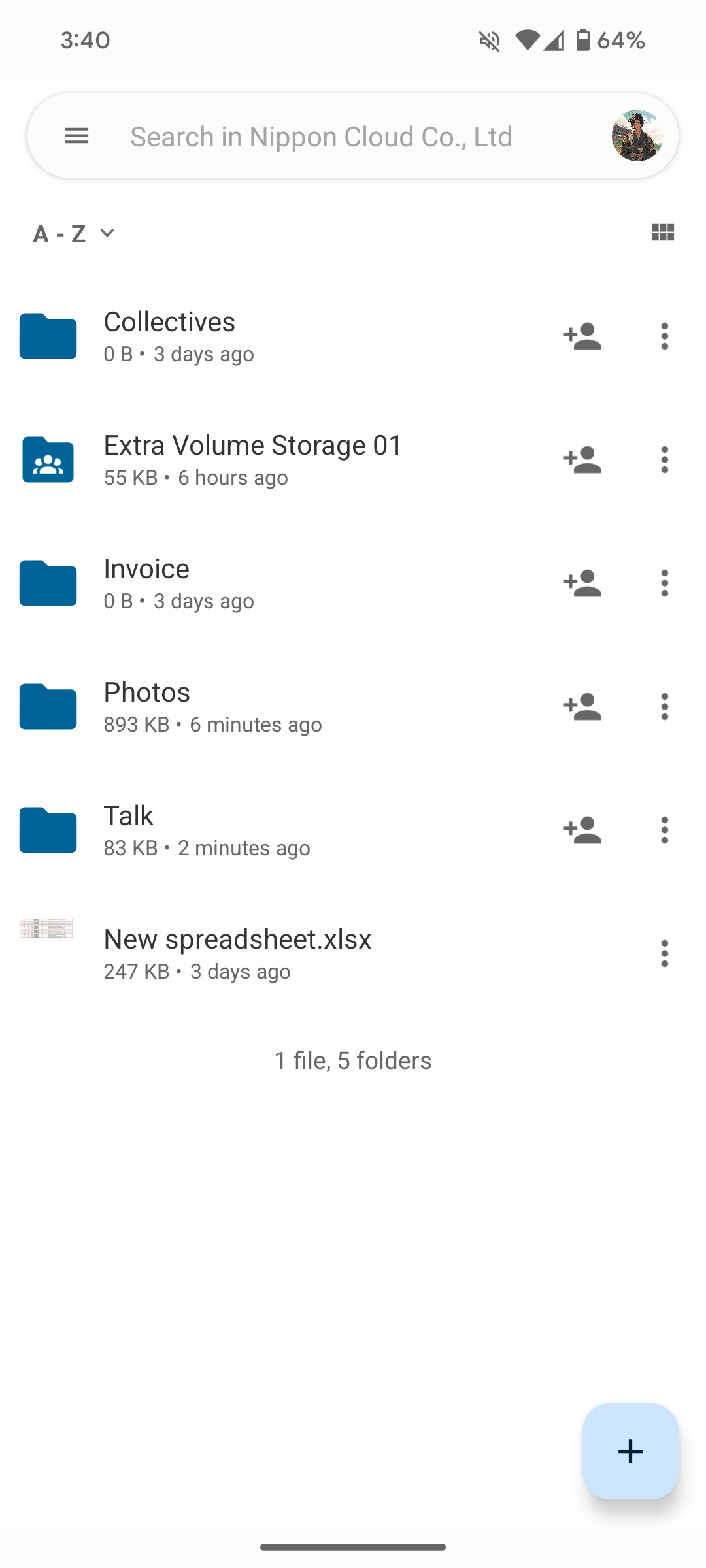
Task: Open more options for Collectives
Action: [664, 336]
